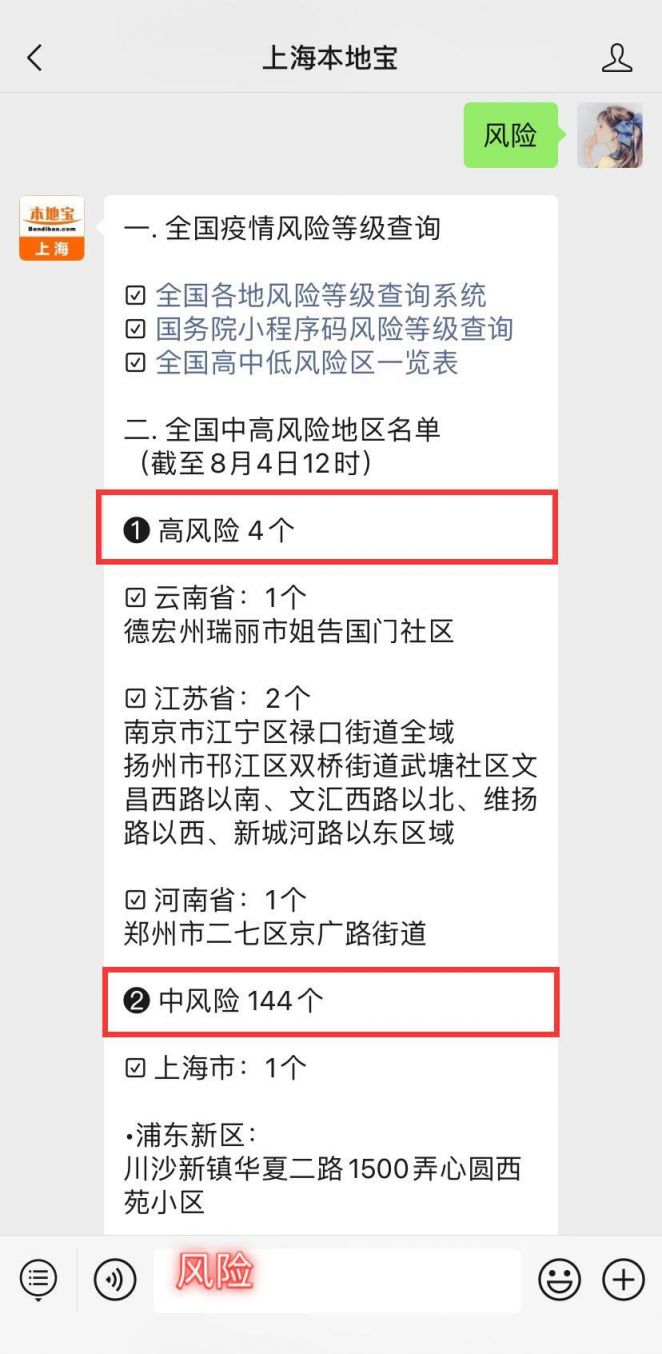Switch to voice input mode
Screen dimensions: 662x1354
[115, 1279]
